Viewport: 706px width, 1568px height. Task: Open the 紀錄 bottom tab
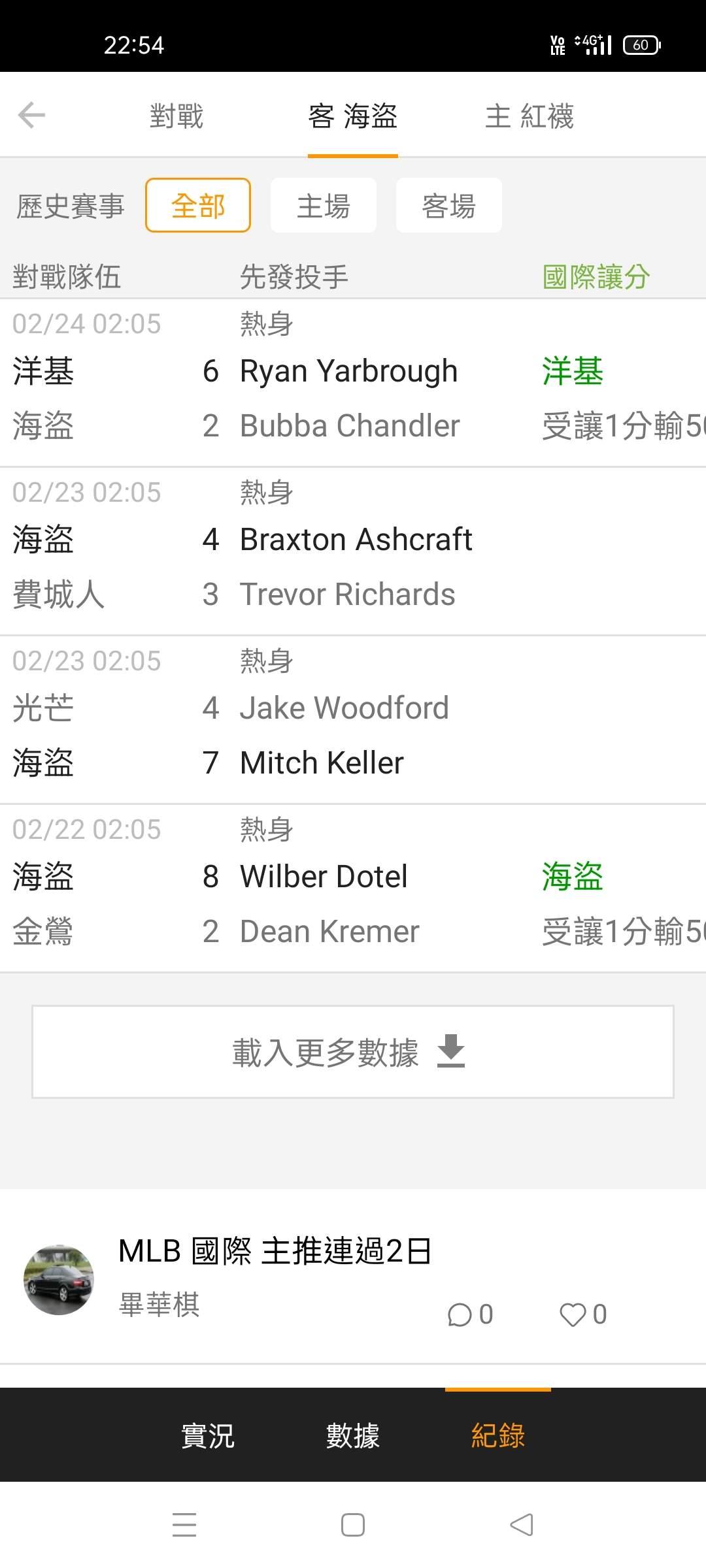pos(498,1436)
